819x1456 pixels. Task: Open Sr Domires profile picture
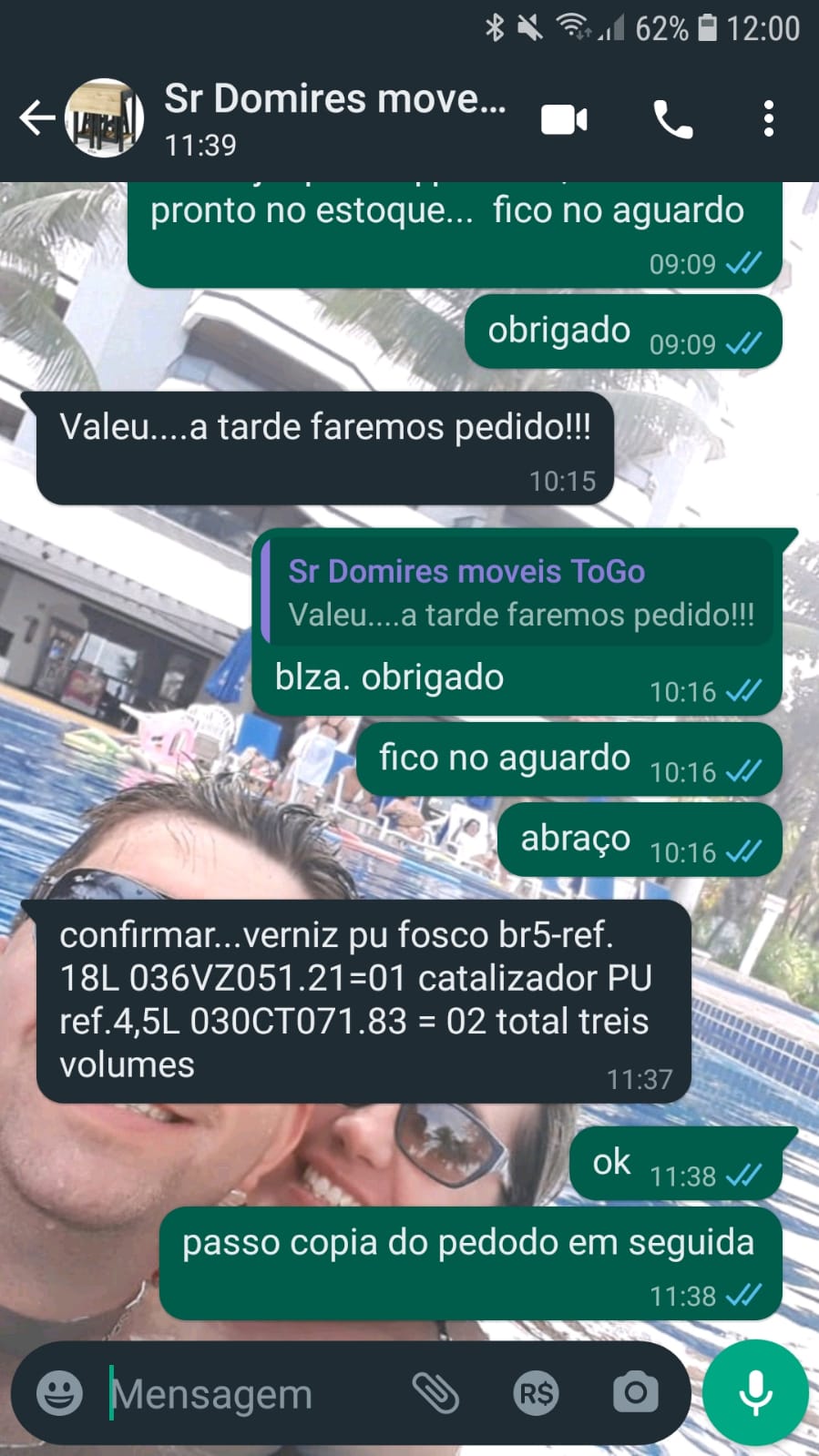point(104,118)
